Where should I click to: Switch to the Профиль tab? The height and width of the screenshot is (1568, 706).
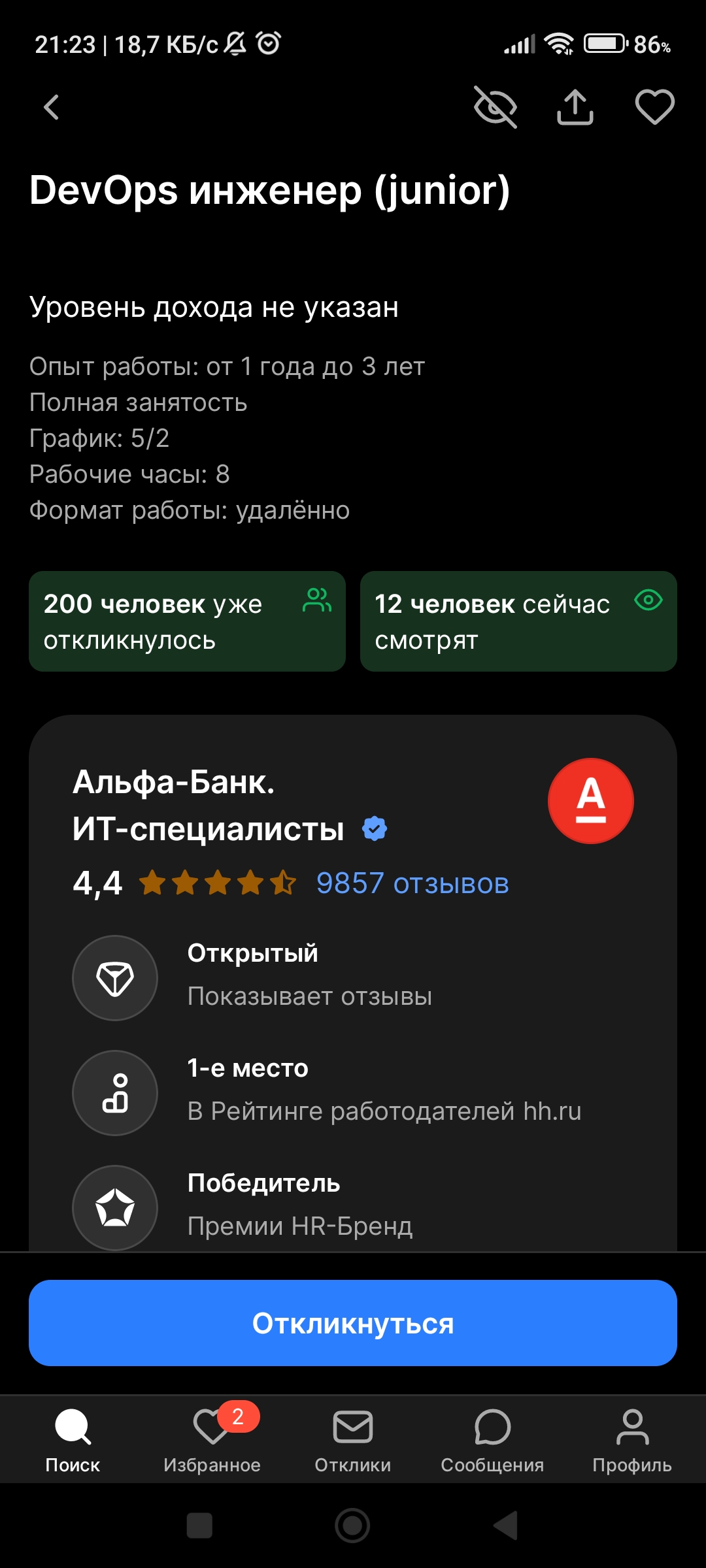(632, 1441)
